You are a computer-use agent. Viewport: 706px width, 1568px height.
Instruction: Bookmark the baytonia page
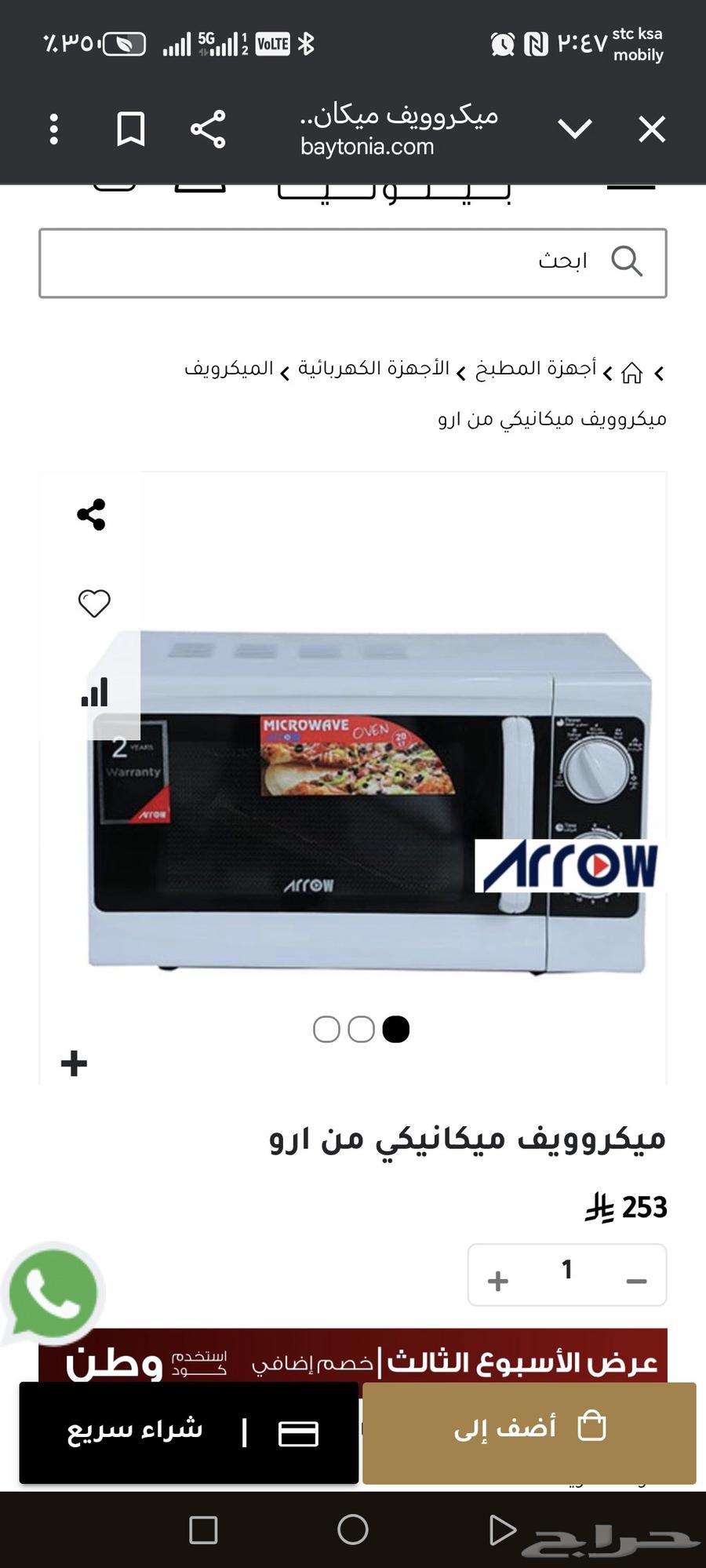(x=130, y=129)
